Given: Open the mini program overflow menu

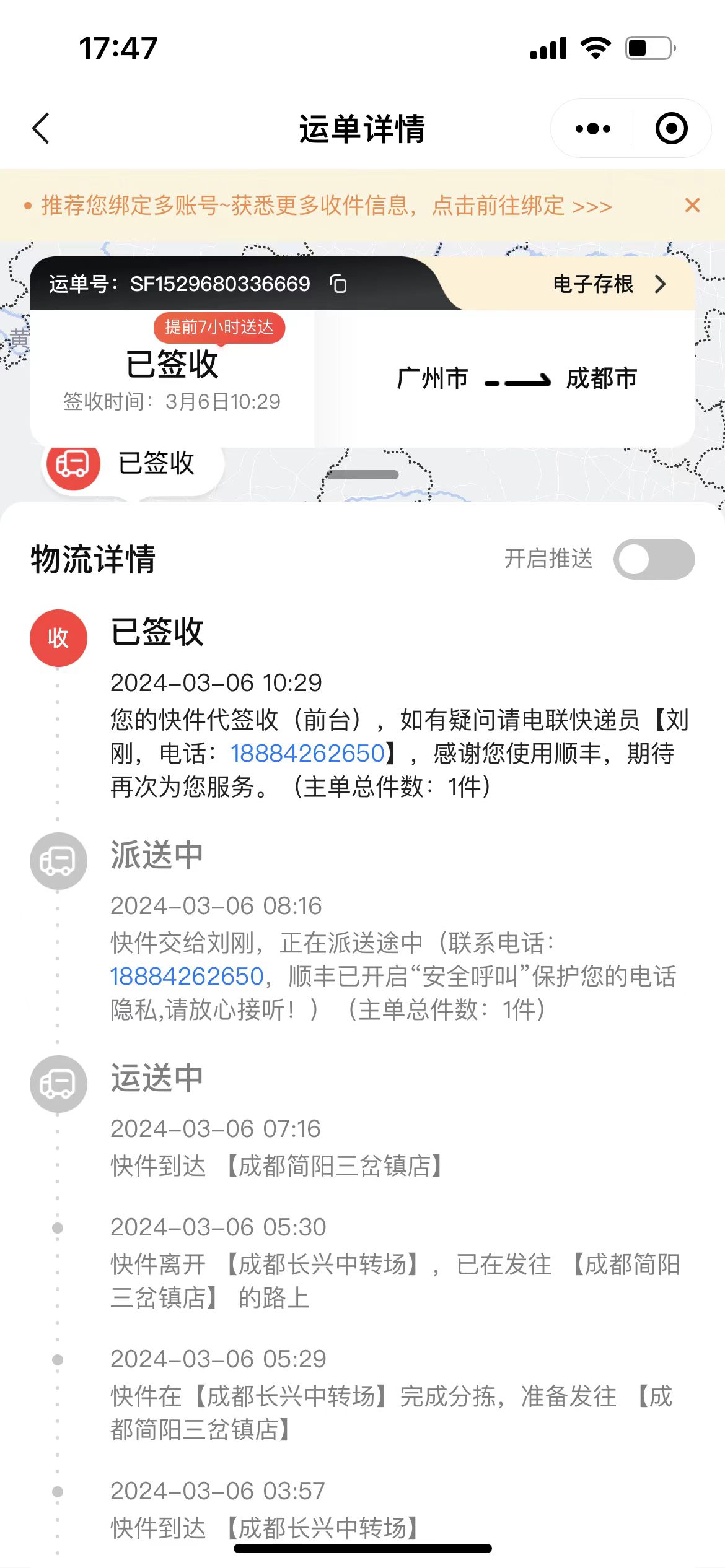Looking at the screenshot, I should 592,129.
